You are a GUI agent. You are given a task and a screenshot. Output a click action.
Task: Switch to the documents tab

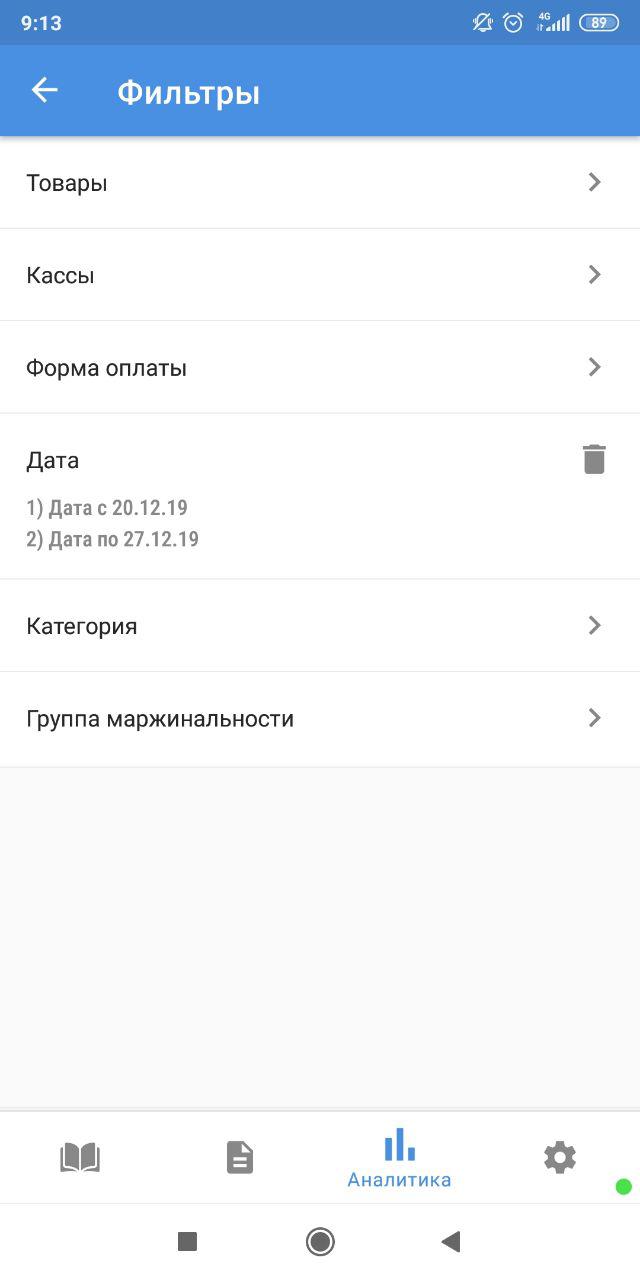point(240,1158)
